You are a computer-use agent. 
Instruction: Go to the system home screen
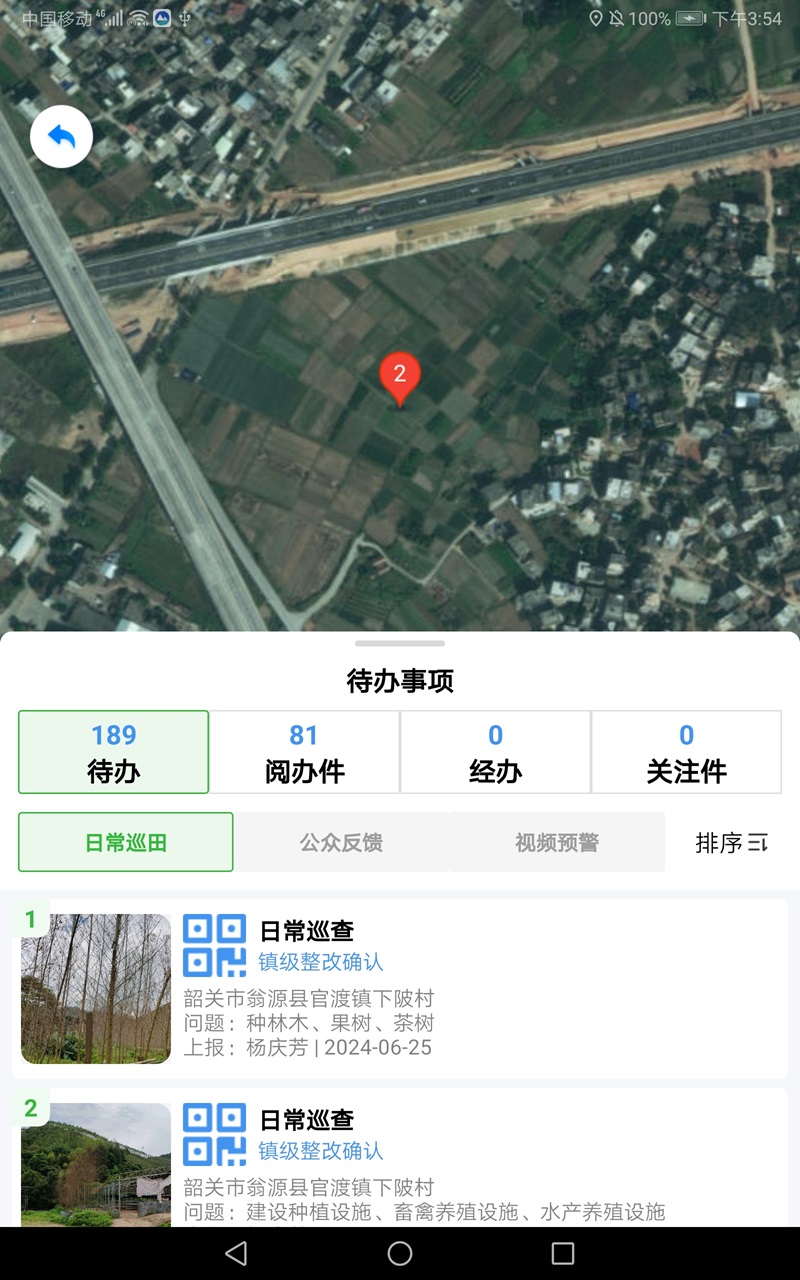point(400,1253)
